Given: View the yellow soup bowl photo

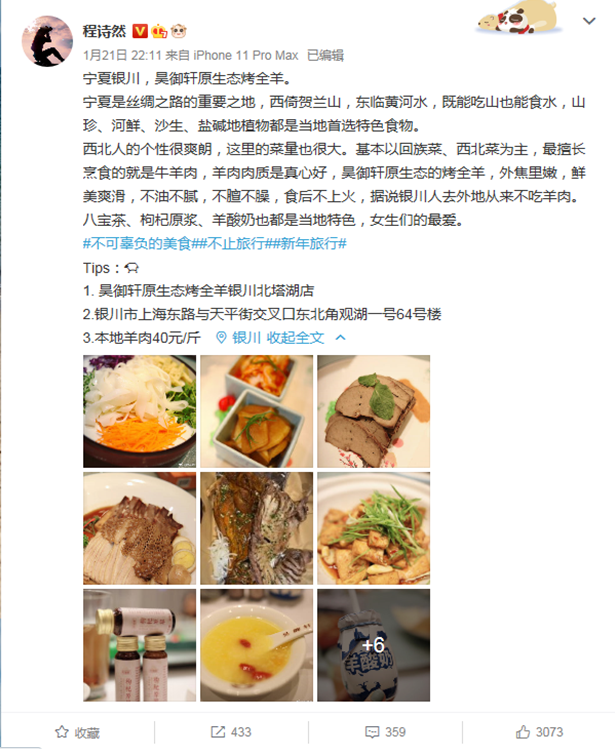Looking at the screenshot, I should [256, 644].
